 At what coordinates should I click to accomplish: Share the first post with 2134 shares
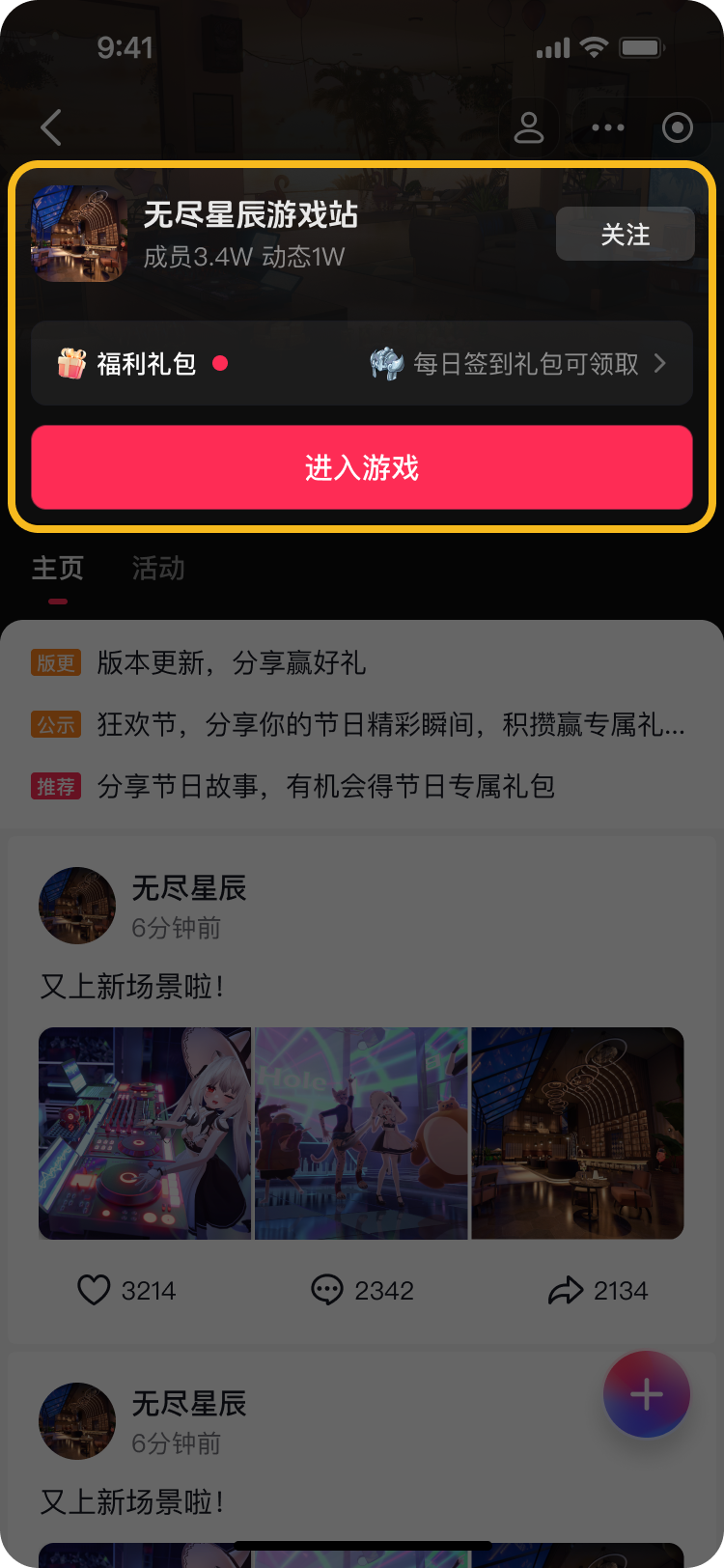click(x=566, y=1291)
